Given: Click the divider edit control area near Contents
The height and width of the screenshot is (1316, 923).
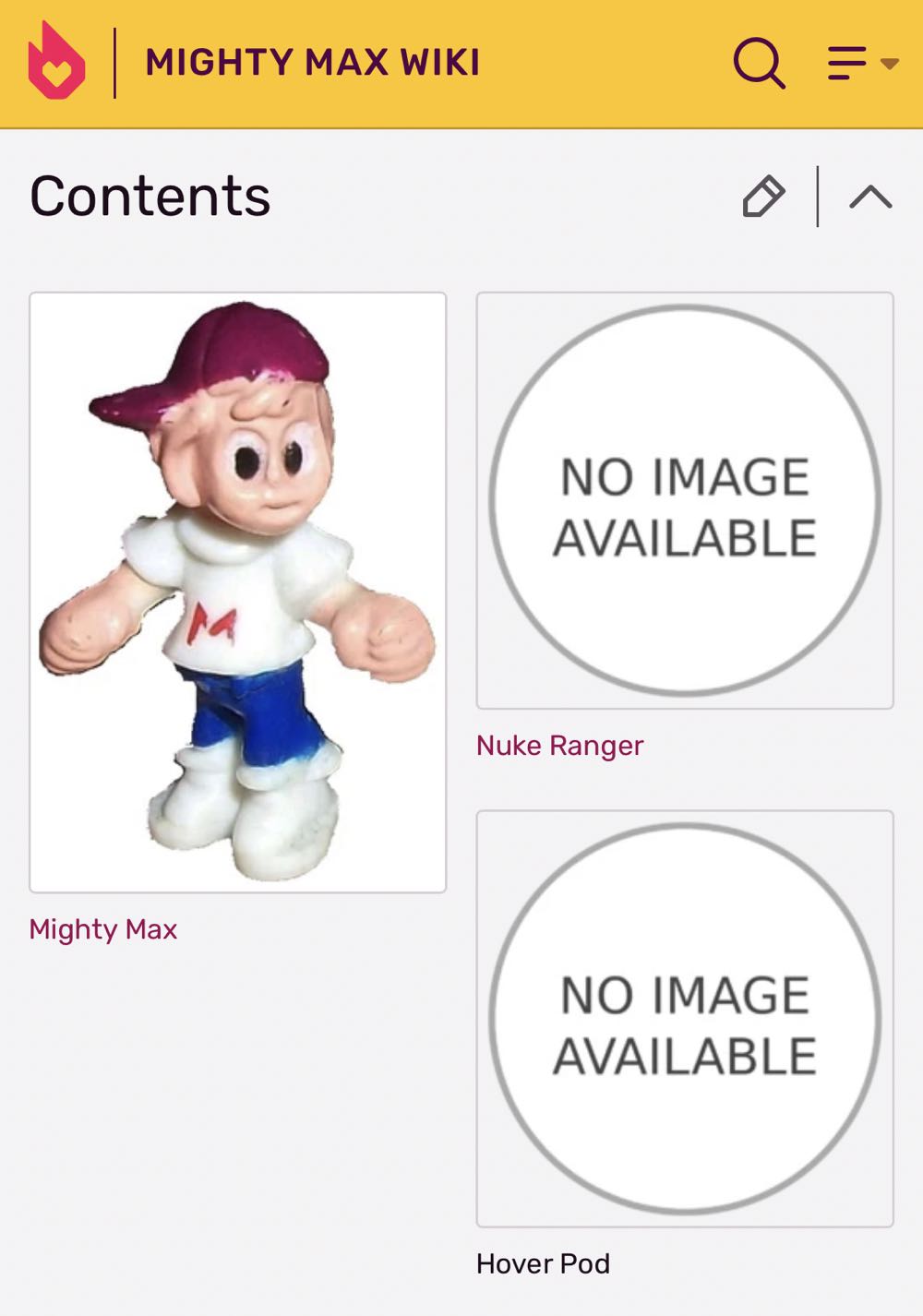Looking at the screenshot, I should 818,195.
